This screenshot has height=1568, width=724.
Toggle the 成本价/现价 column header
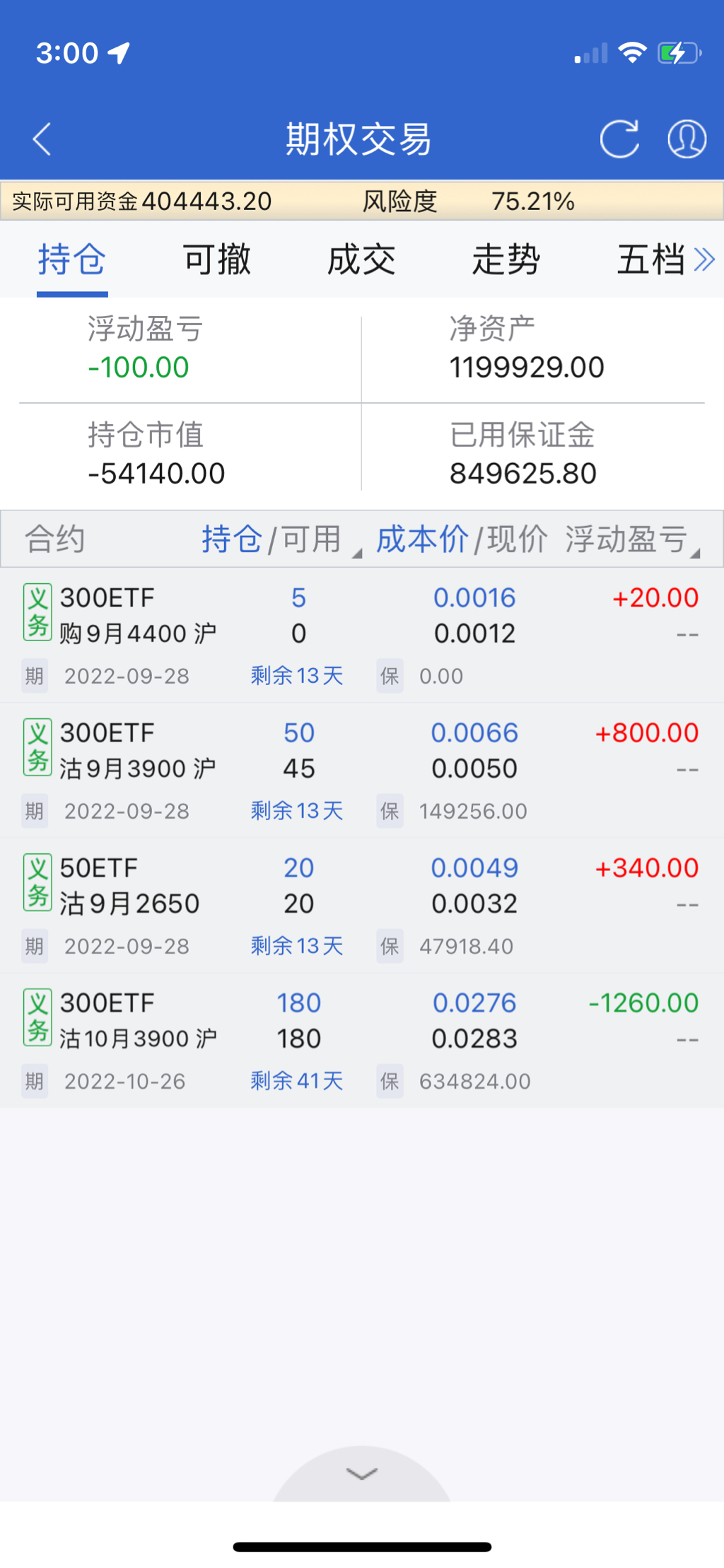click(x=461, y=539)
